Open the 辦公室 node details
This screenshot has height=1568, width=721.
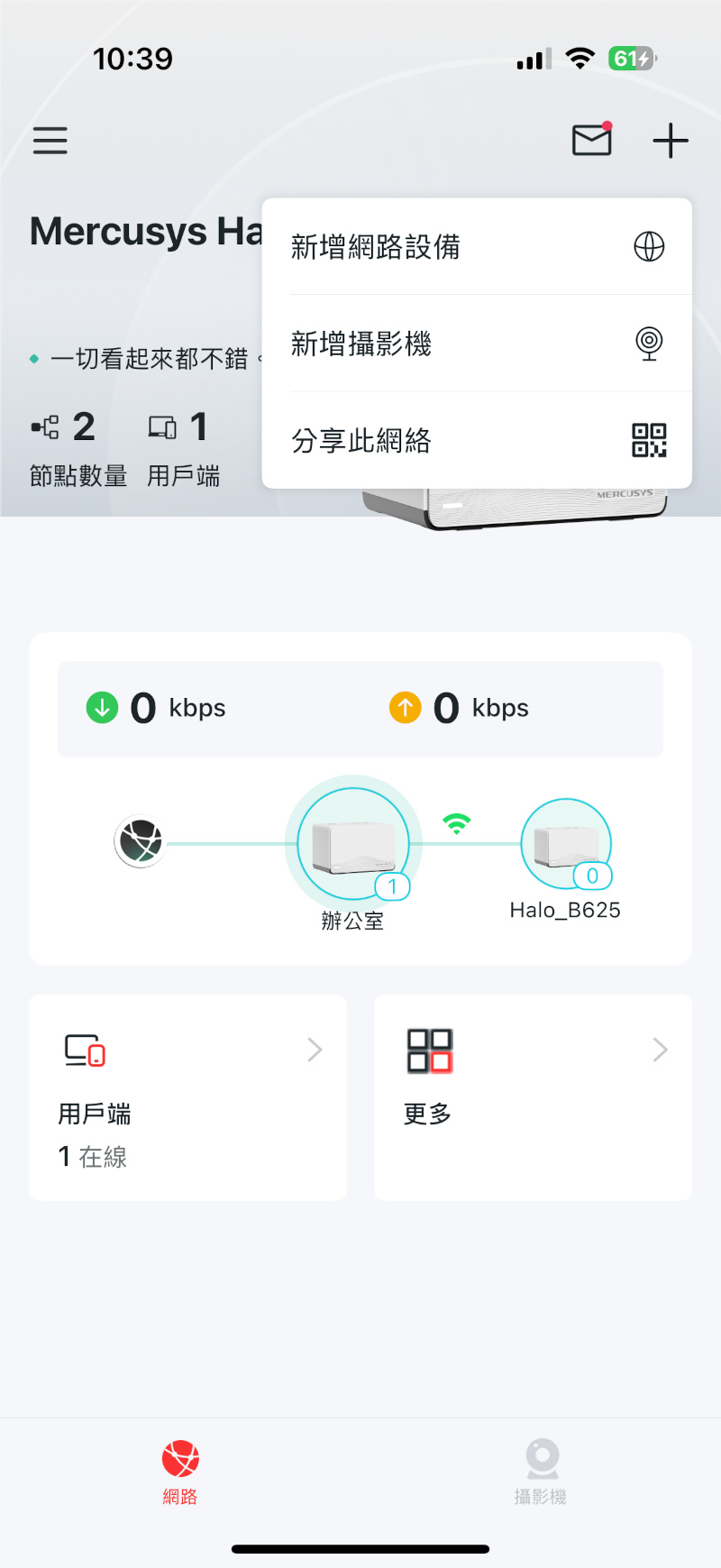(x=353, y=844)
